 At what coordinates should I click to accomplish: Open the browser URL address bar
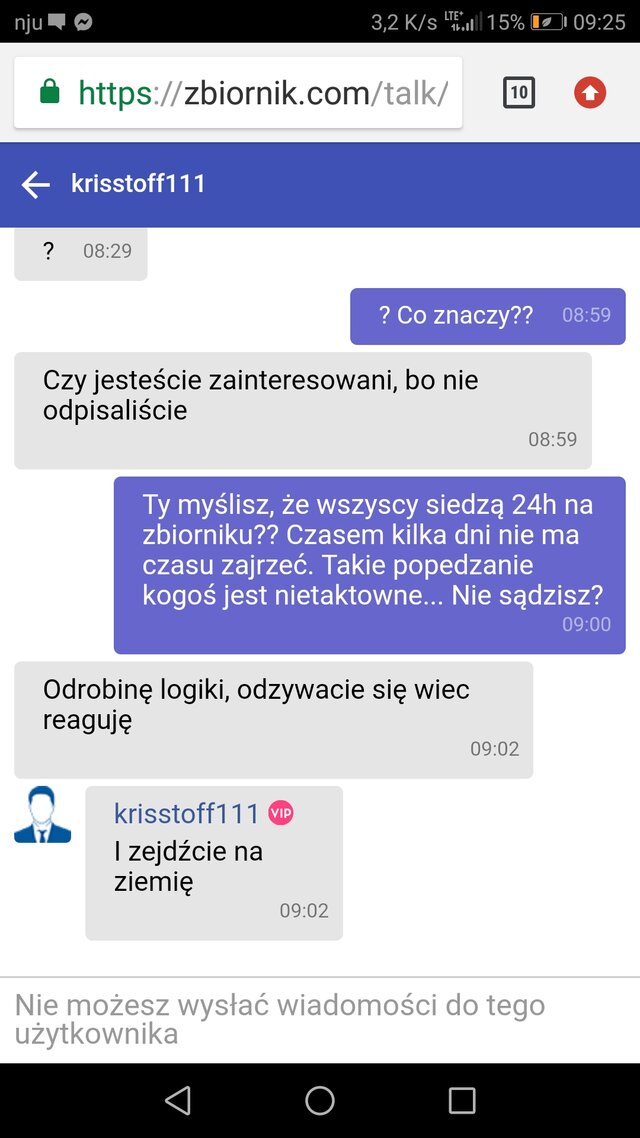240,94
